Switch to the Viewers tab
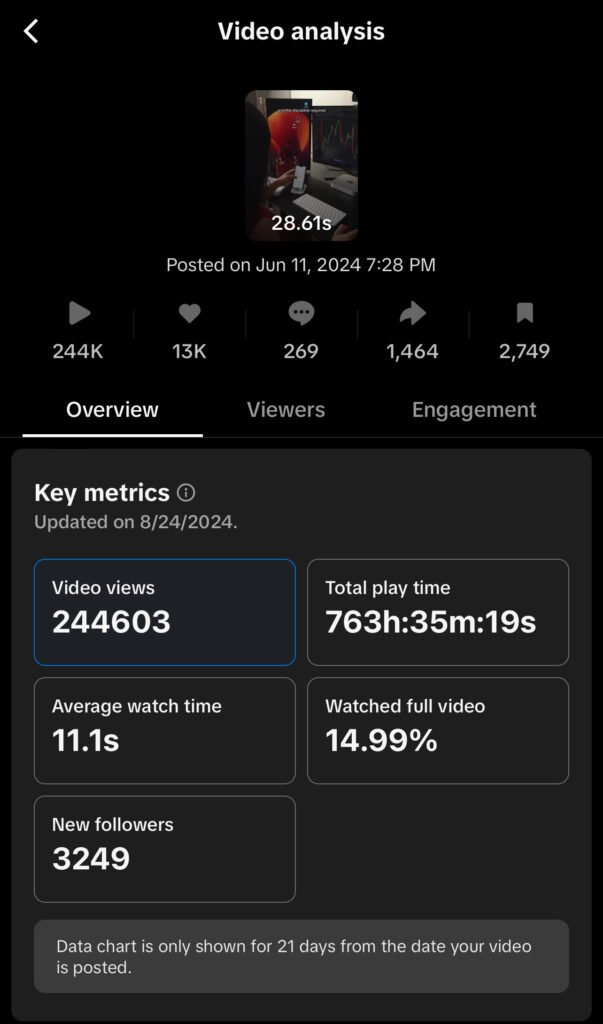Viewport: 603px width, 1024px height. click(286, 410)
